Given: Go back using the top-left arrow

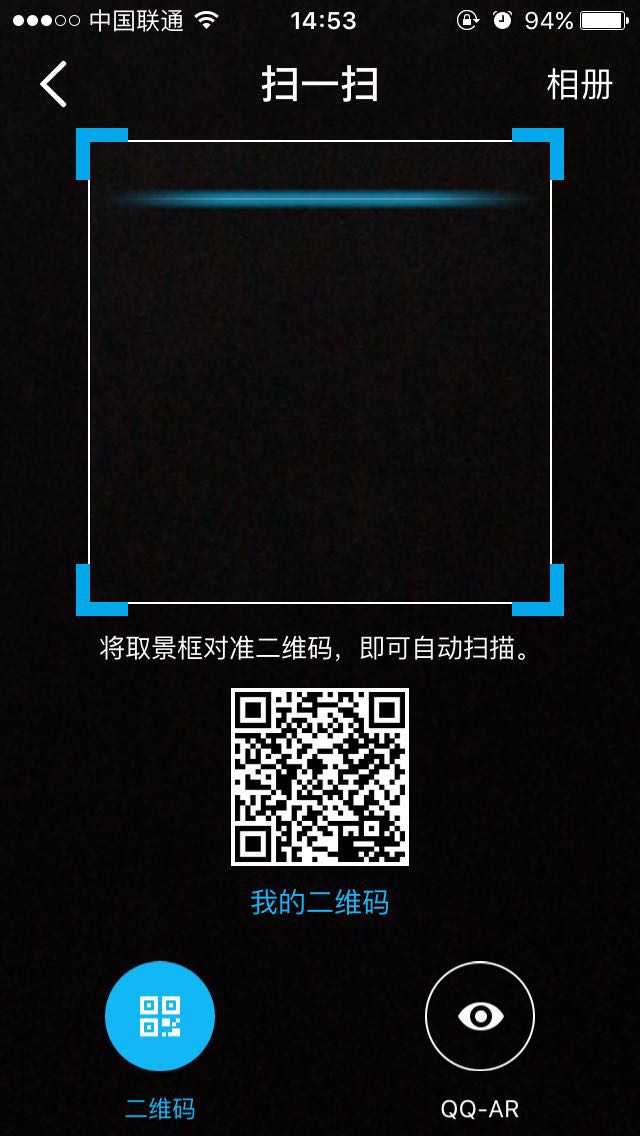Looking at the screenshot, I should click(54, 84).
